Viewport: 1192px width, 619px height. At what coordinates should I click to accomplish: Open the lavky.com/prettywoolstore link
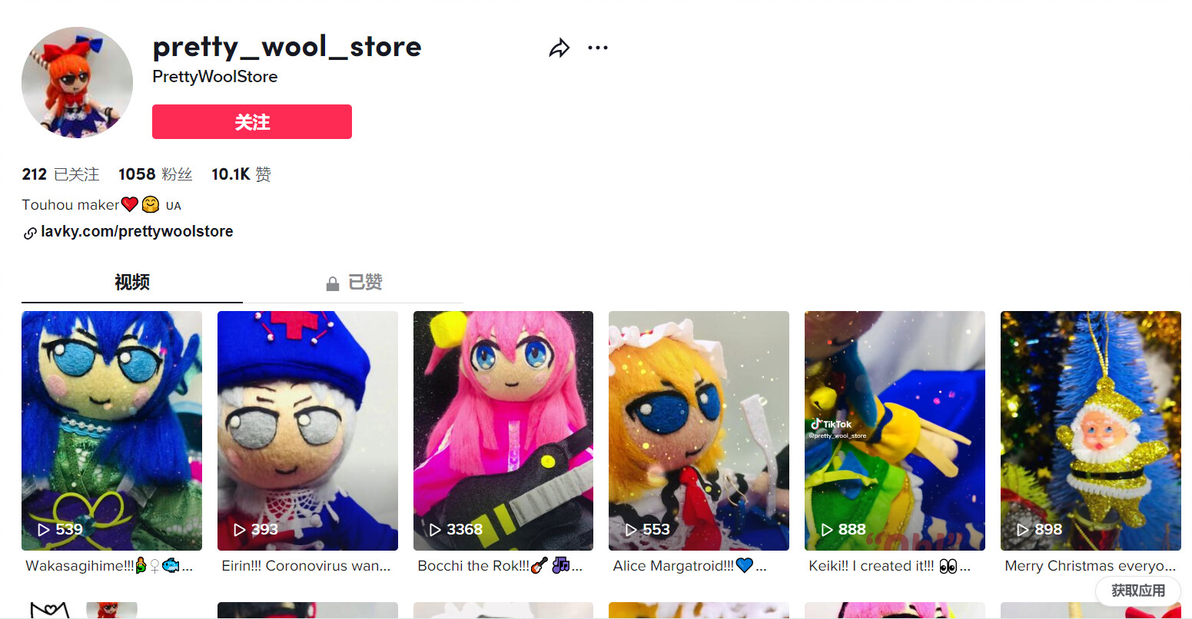(136, 232)
